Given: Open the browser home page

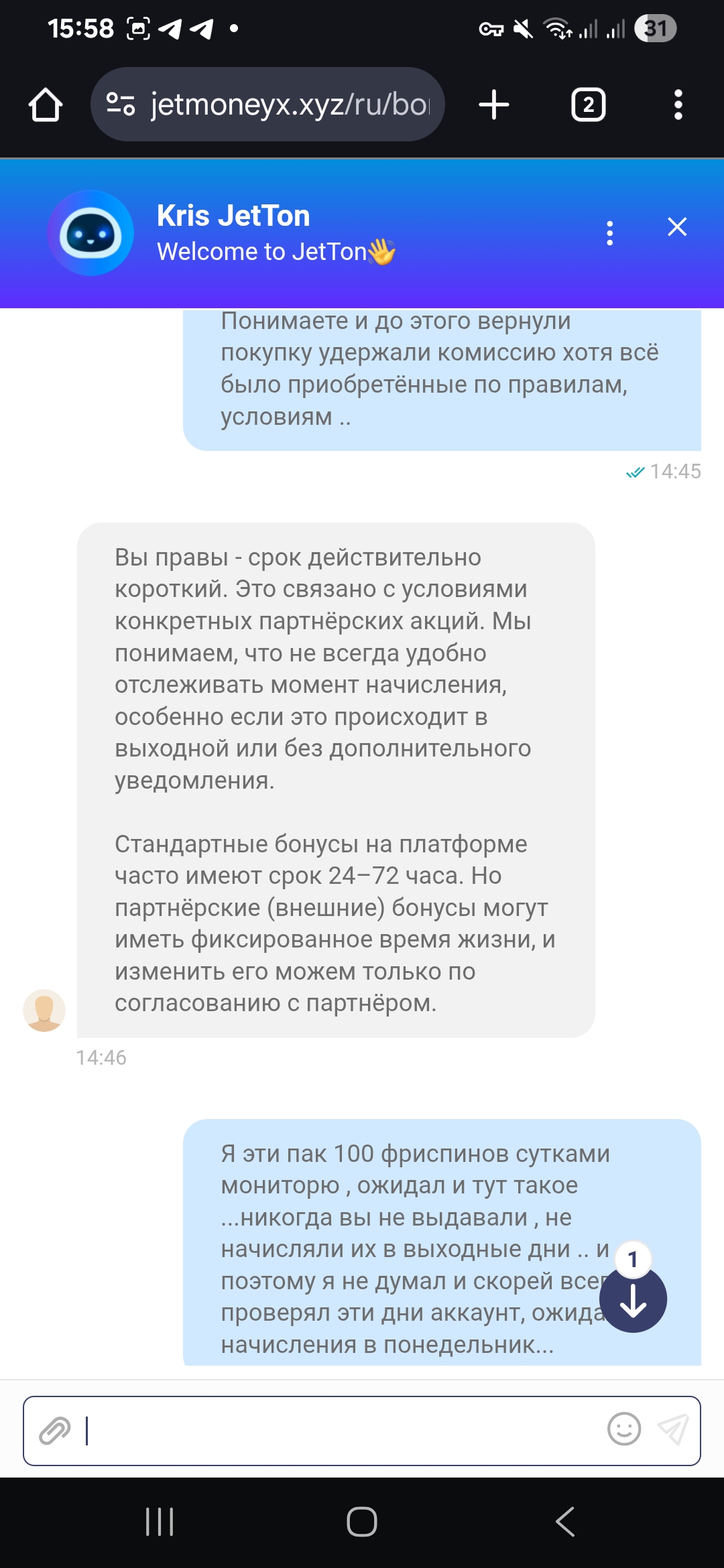Looking at the screenshot, I should tap(46, 105).
